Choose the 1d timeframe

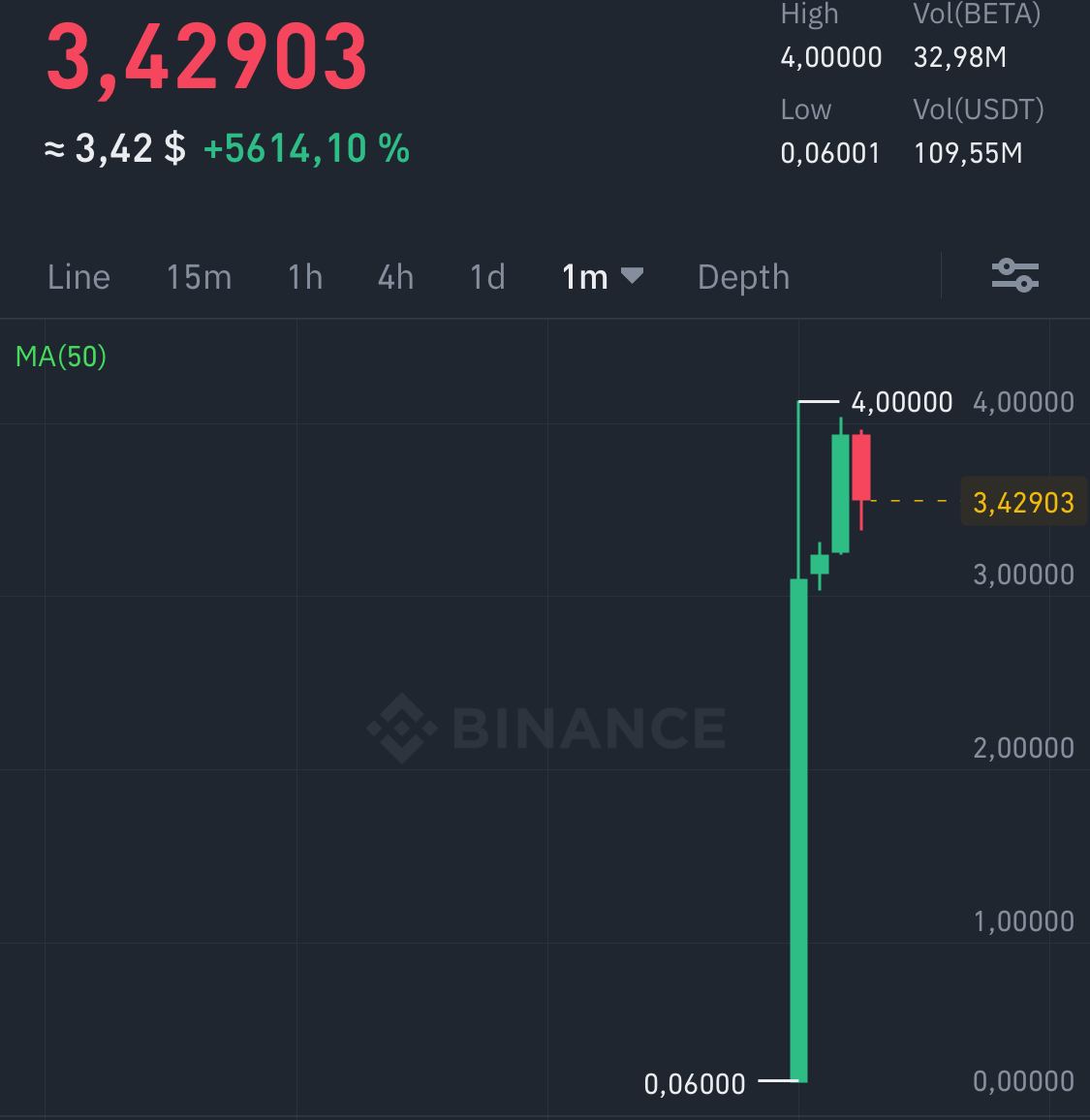tap(487, 277)
